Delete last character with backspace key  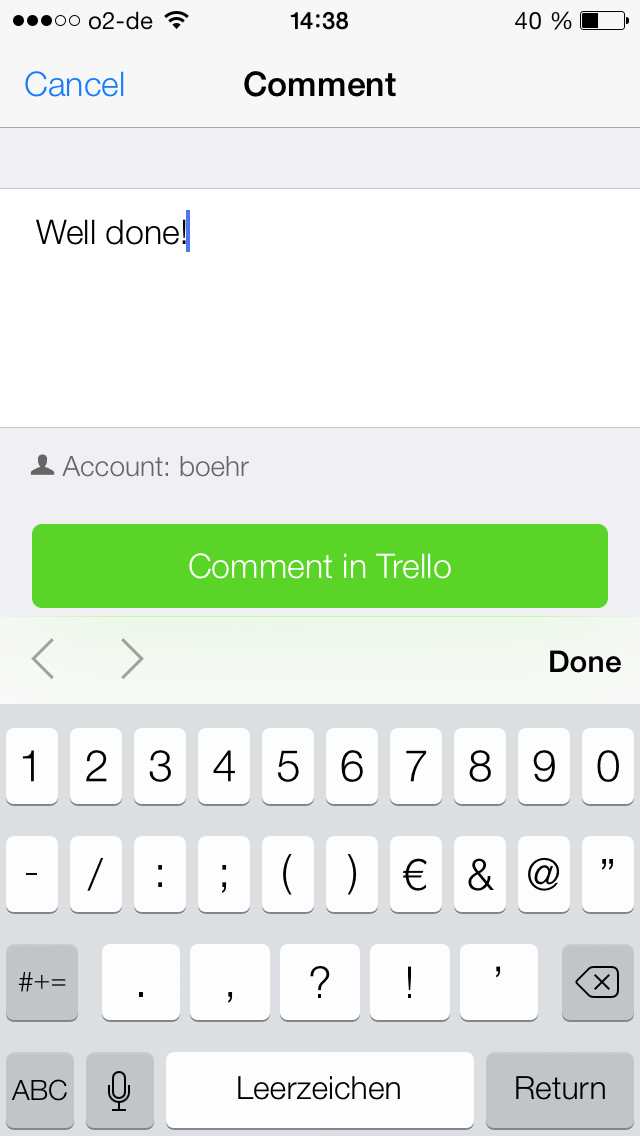tap(597, 982)
